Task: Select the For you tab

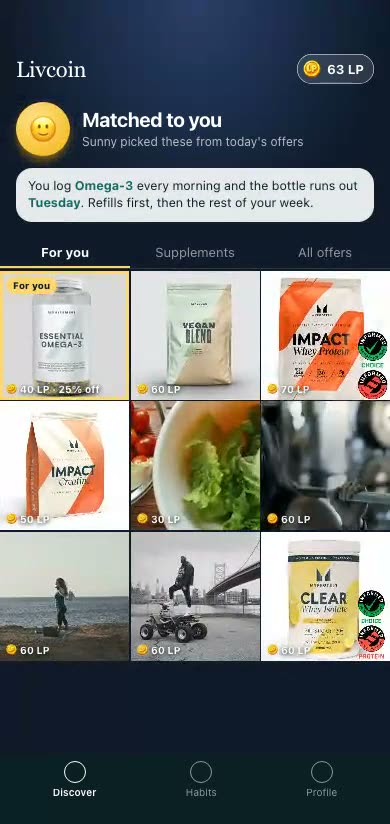Action: click(x=65, y=253)
